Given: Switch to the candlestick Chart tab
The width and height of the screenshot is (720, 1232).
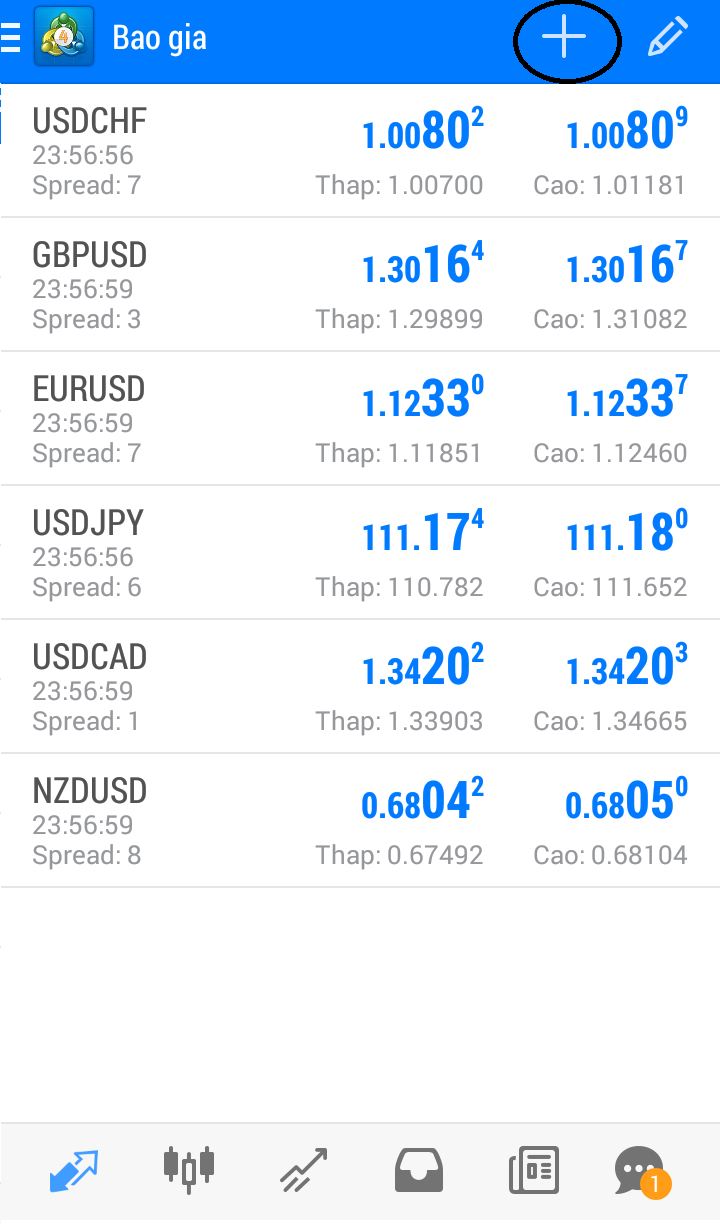Looking at the screenshot, I should pos(188,1170).
